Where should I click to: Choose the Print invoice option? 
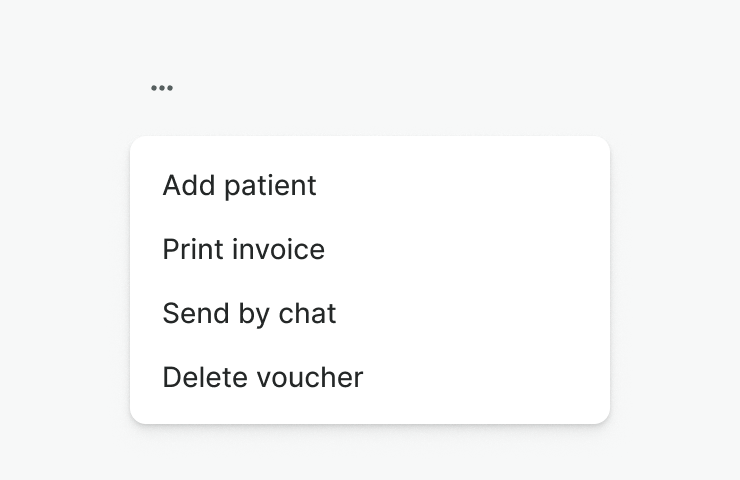(243, 249)
